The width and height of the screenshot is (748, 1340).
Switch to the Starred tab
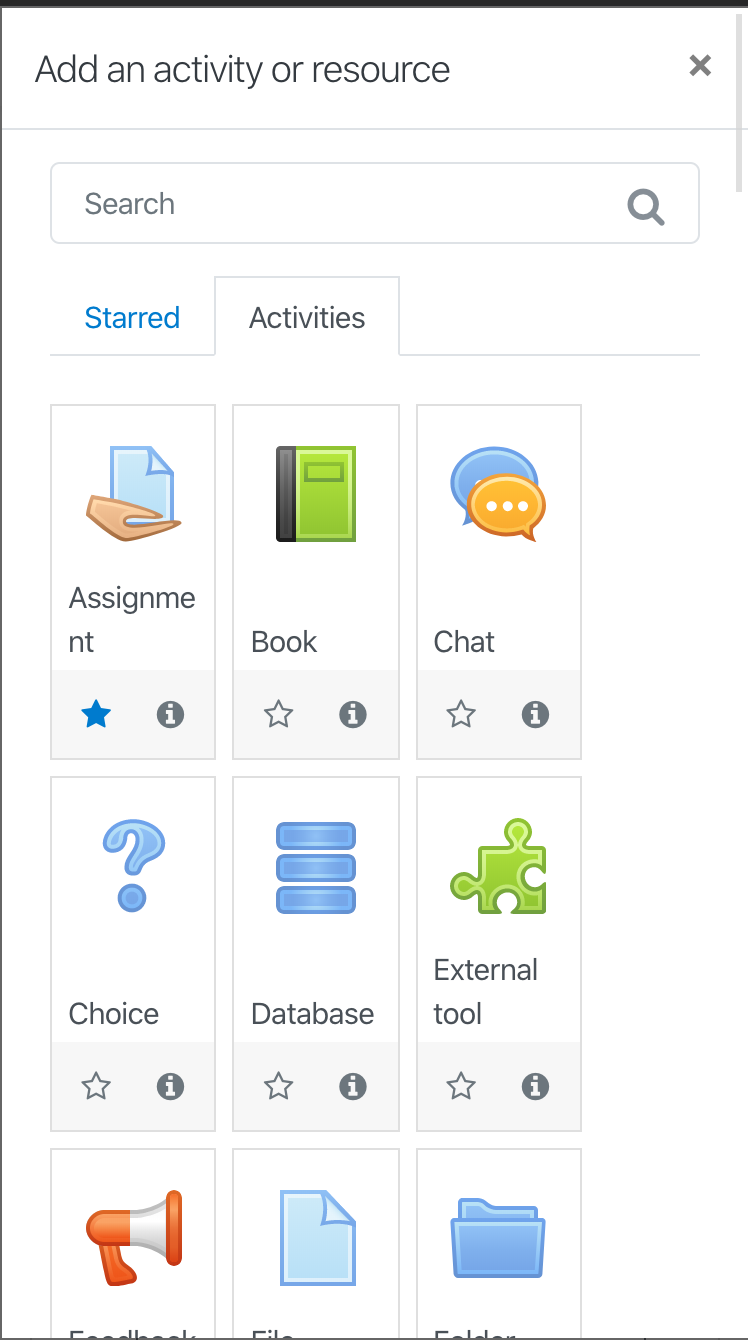pyautogui.click(x=132, y=317)
